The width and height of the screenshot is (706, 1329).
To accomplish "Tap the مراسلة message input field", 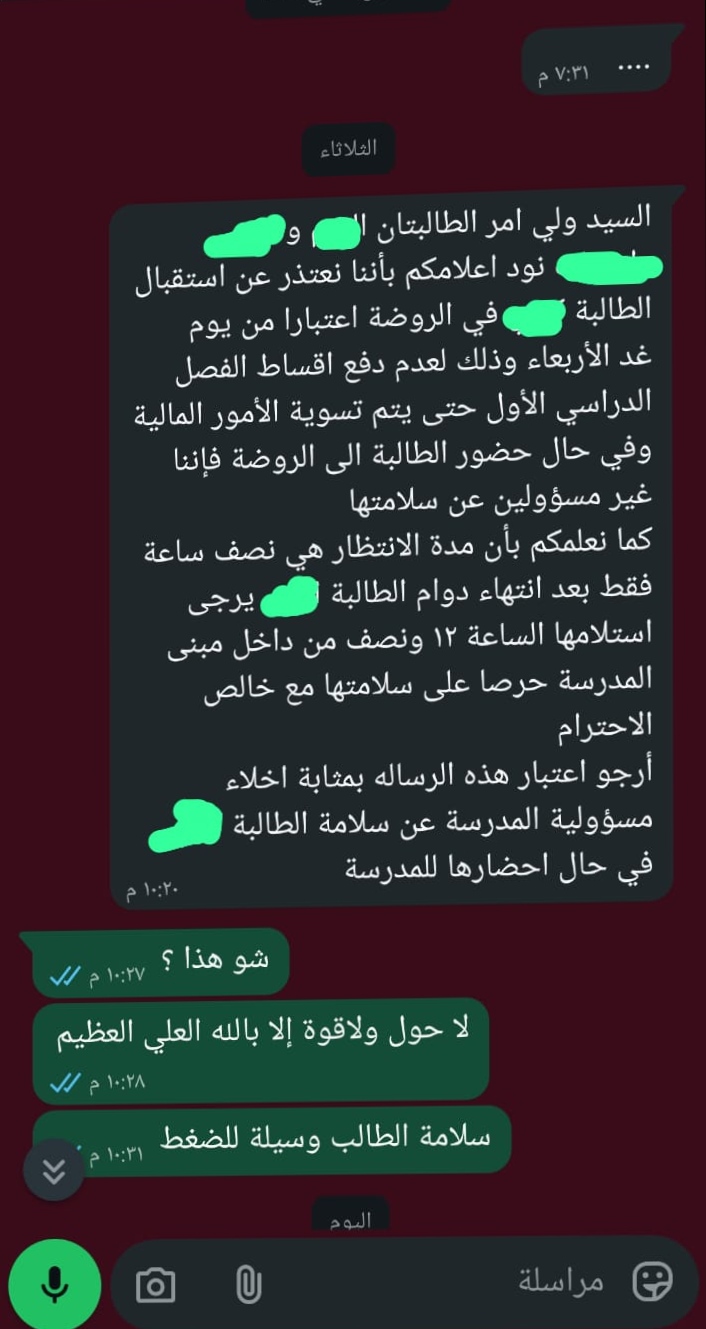I will tap(450, 1282).
